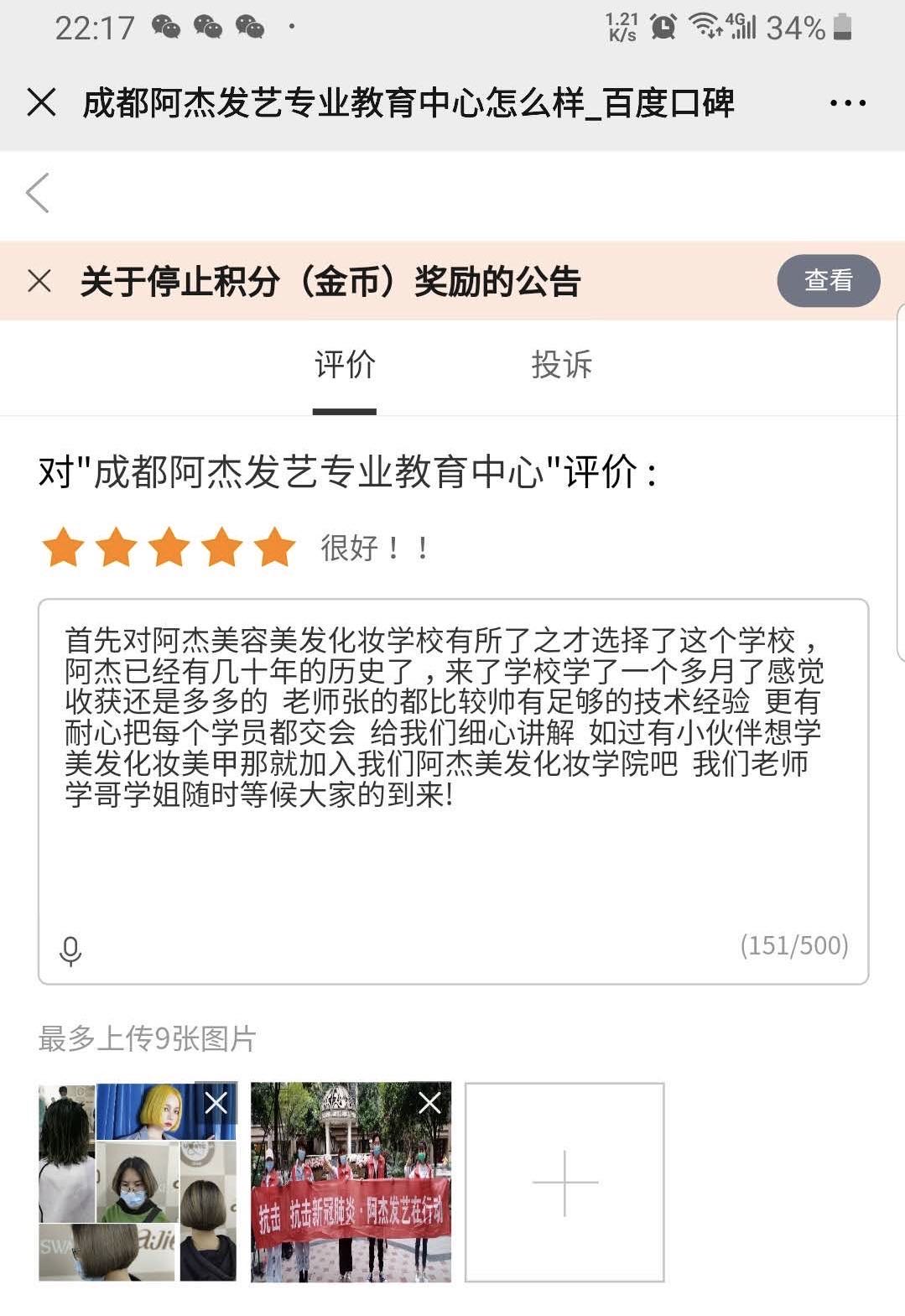Switch to the 投诉 tab
905x1316 pixels.
coord(561,365)
